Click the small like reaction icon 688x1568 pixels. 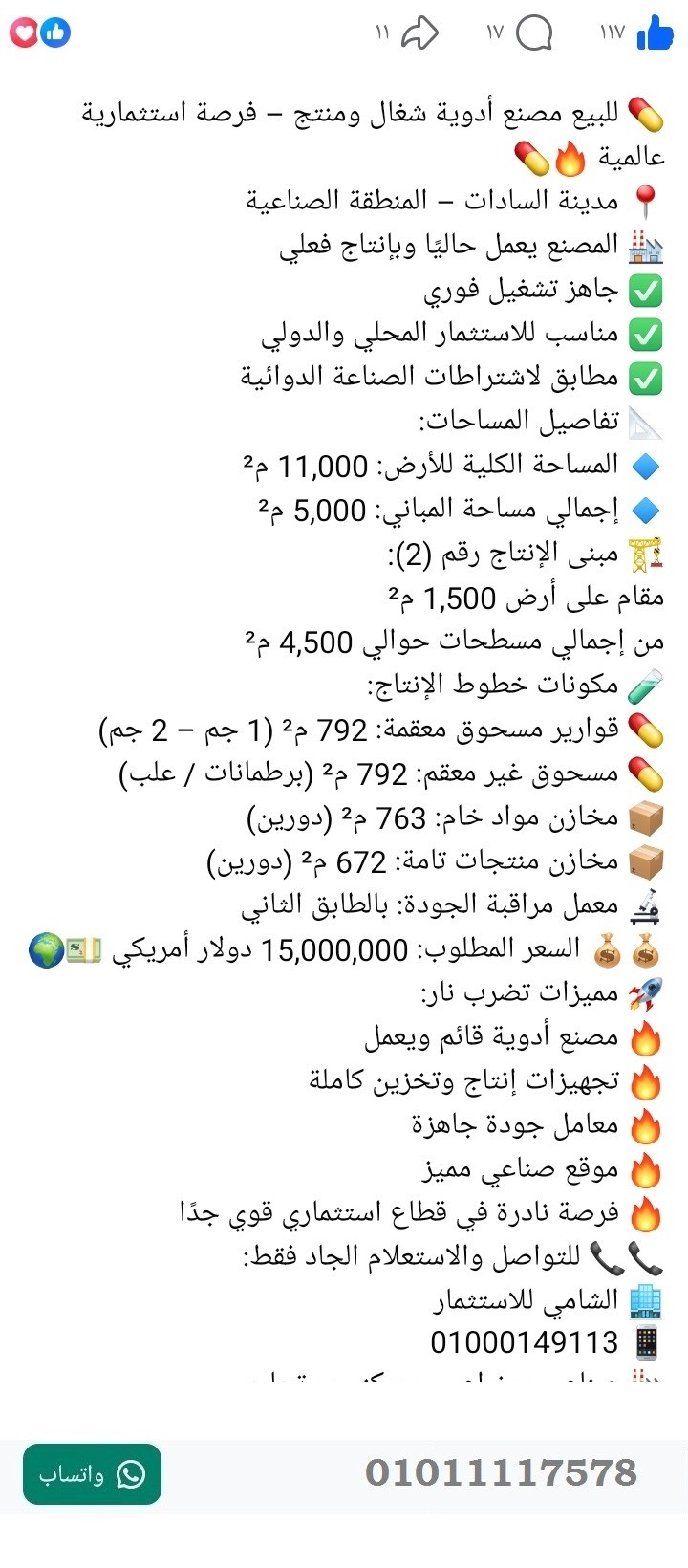(55, 33)
